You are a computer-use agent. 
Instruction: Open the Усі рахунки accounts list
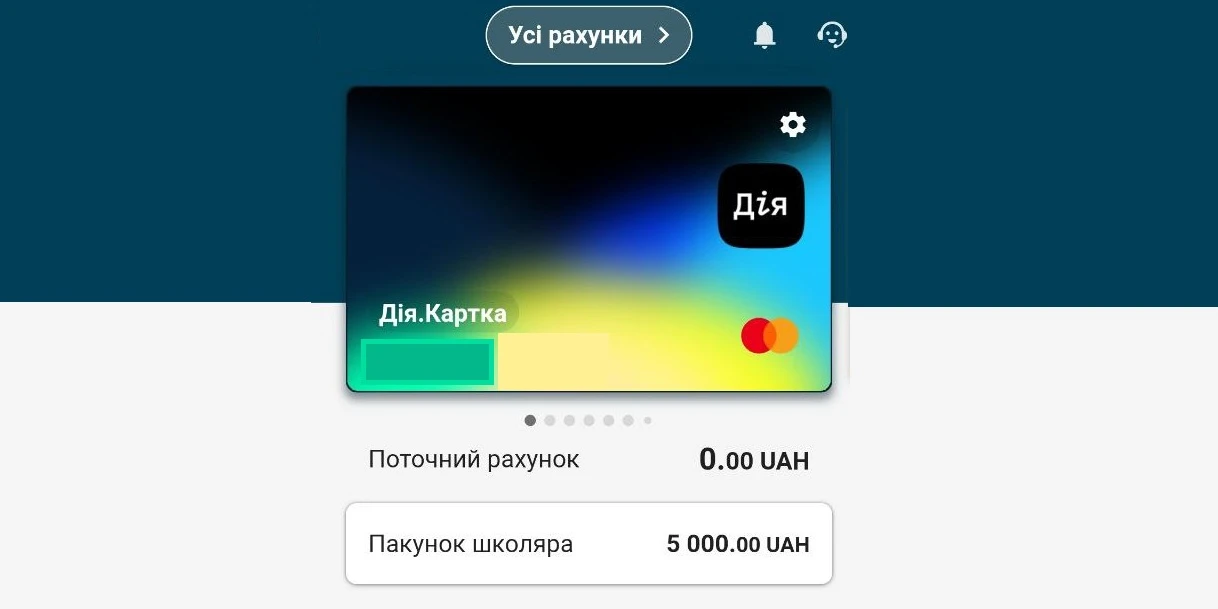(x=588, y=36)
